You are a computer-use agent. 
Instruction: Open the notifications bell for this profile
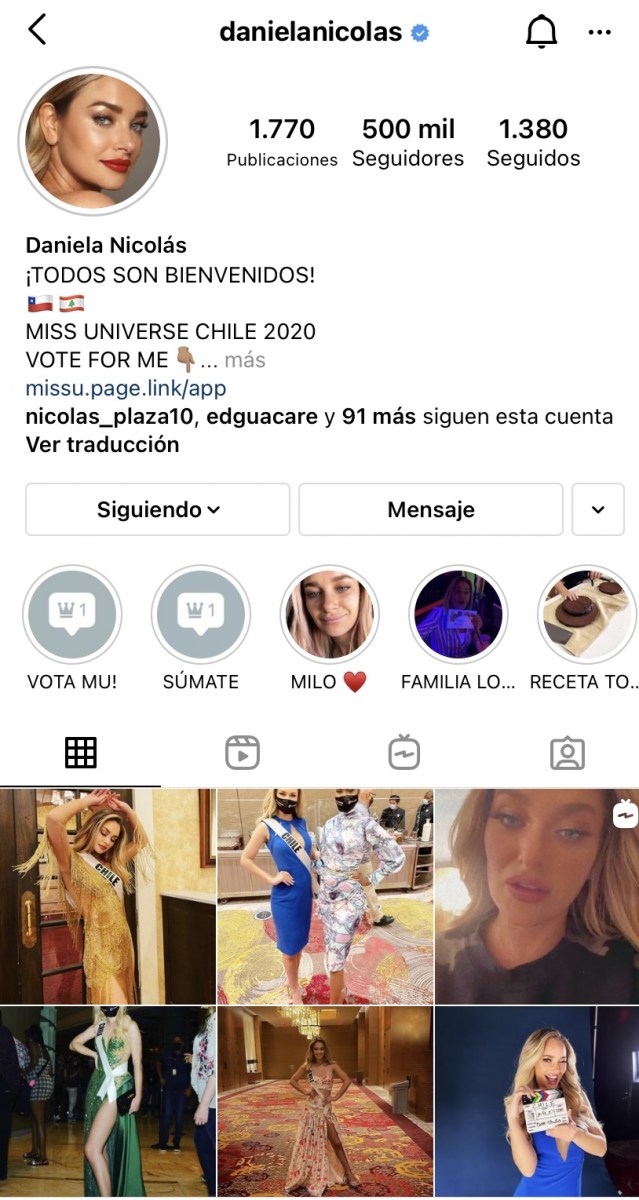pos(541,32)
